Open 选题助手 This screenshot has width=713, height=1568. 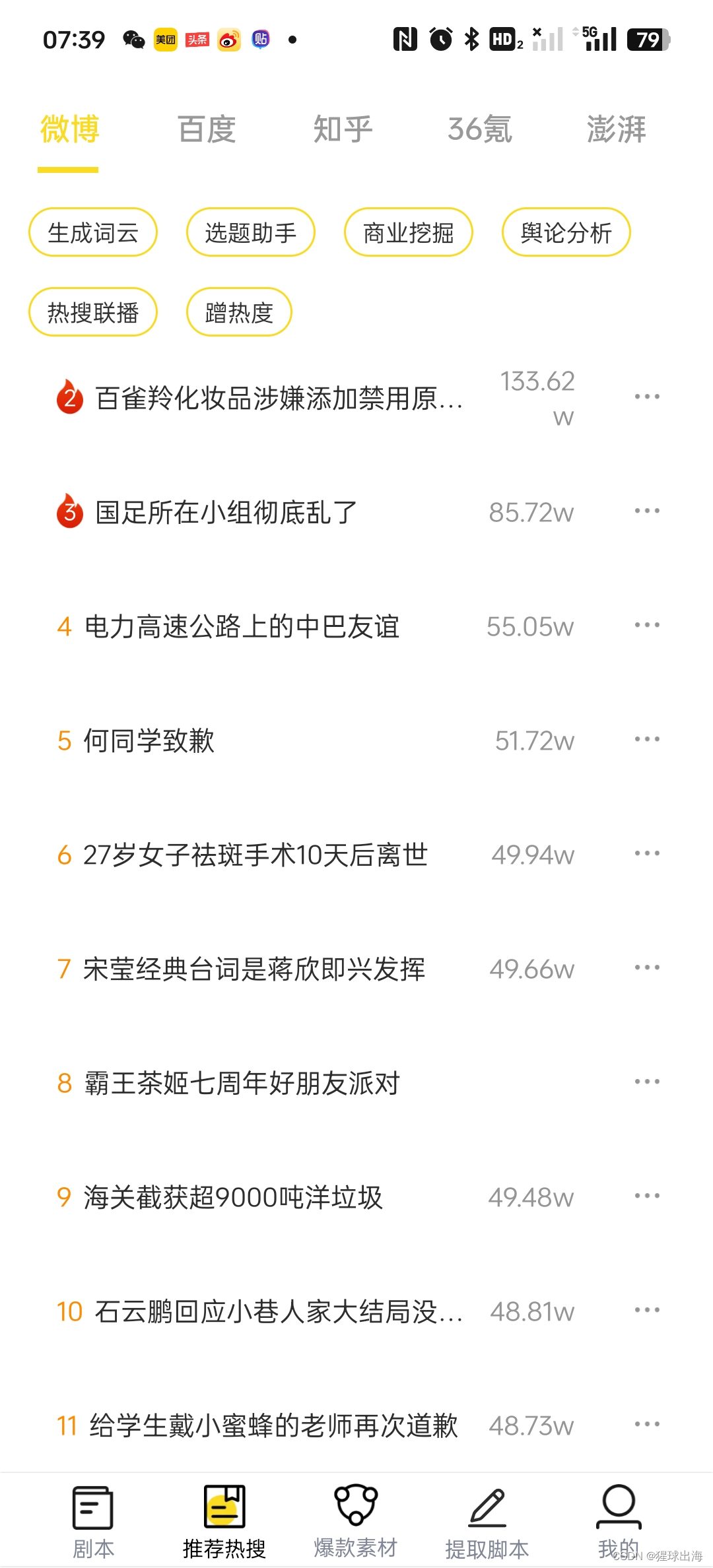click(251, 232)
